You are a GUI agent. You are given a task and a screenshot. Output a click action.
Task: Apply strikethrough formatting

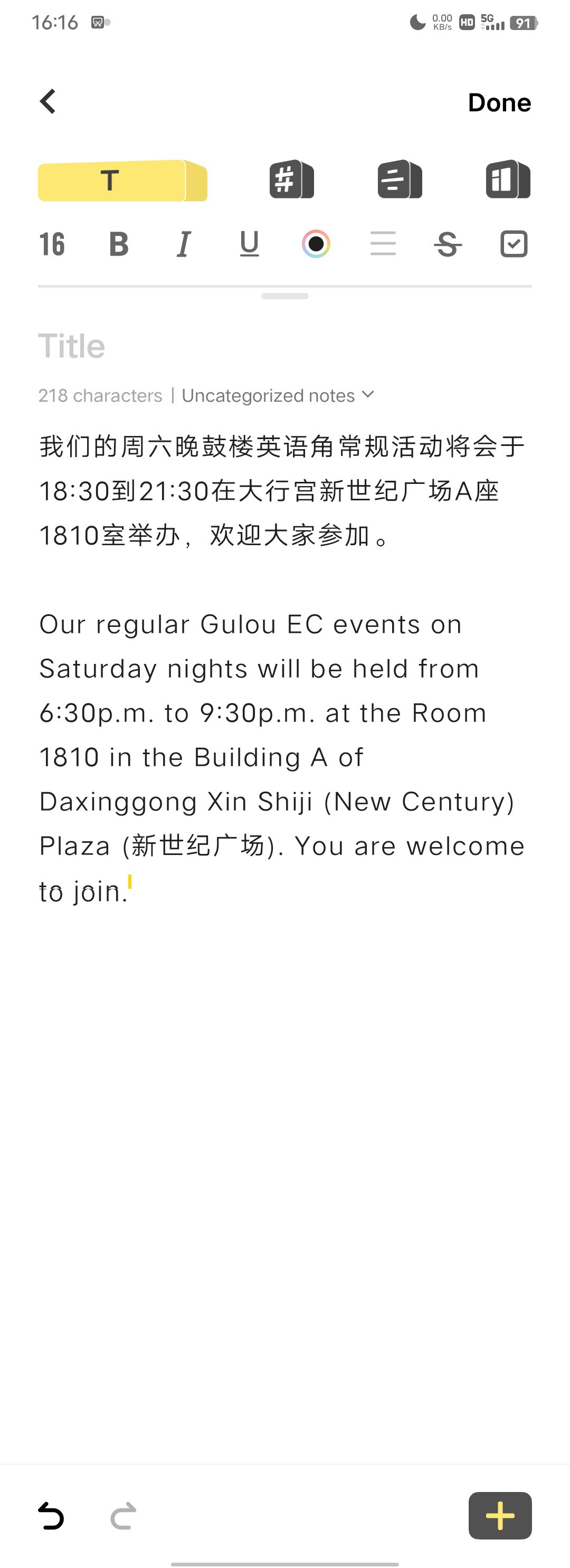(x=448, y=244)
